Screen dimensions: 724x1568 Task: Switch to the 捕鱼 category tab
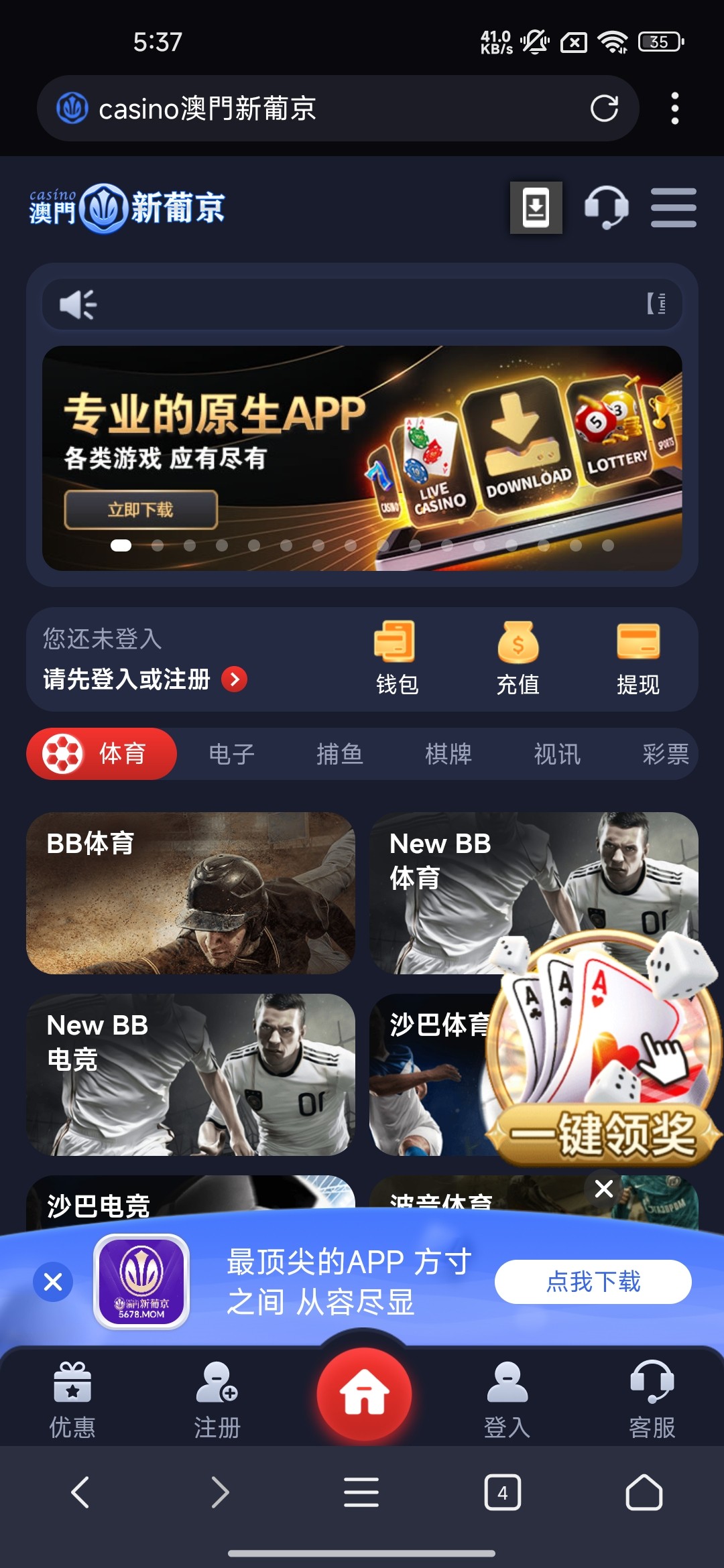(340, 754)
